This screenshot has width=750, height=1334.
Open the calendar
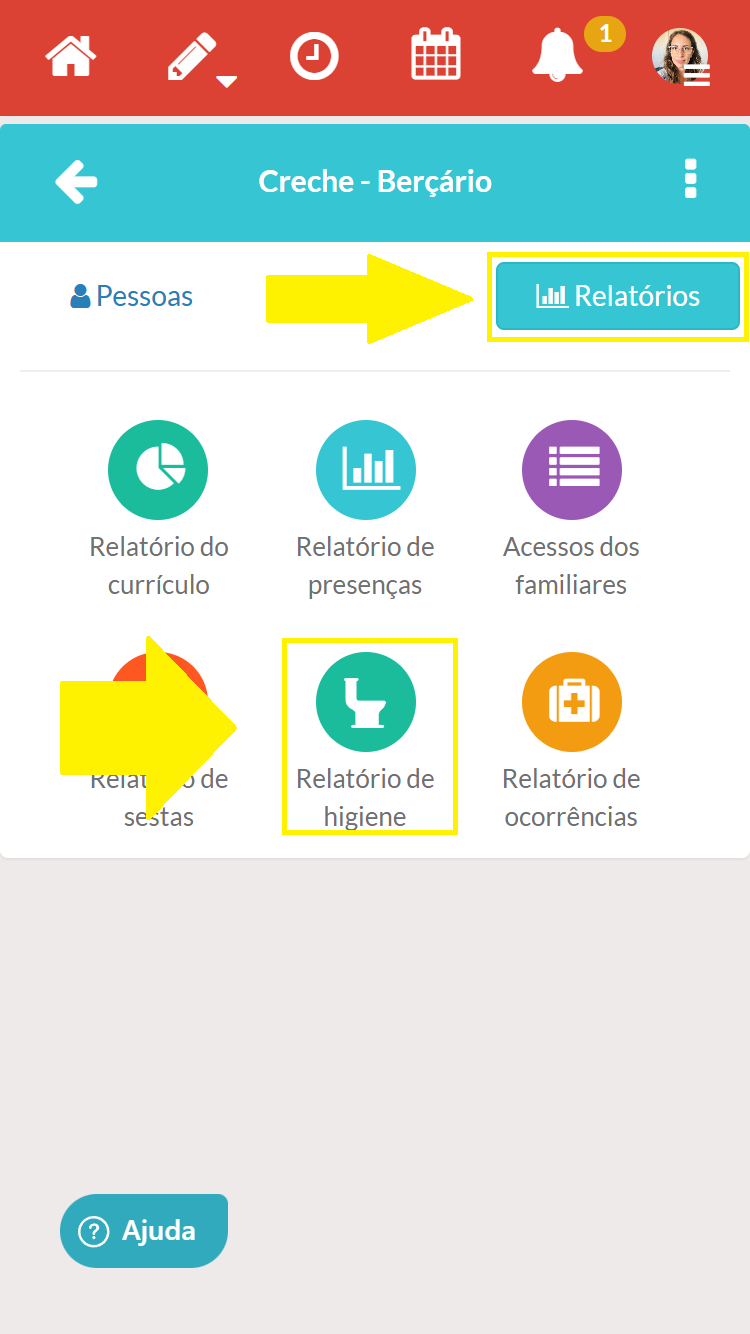436,55
